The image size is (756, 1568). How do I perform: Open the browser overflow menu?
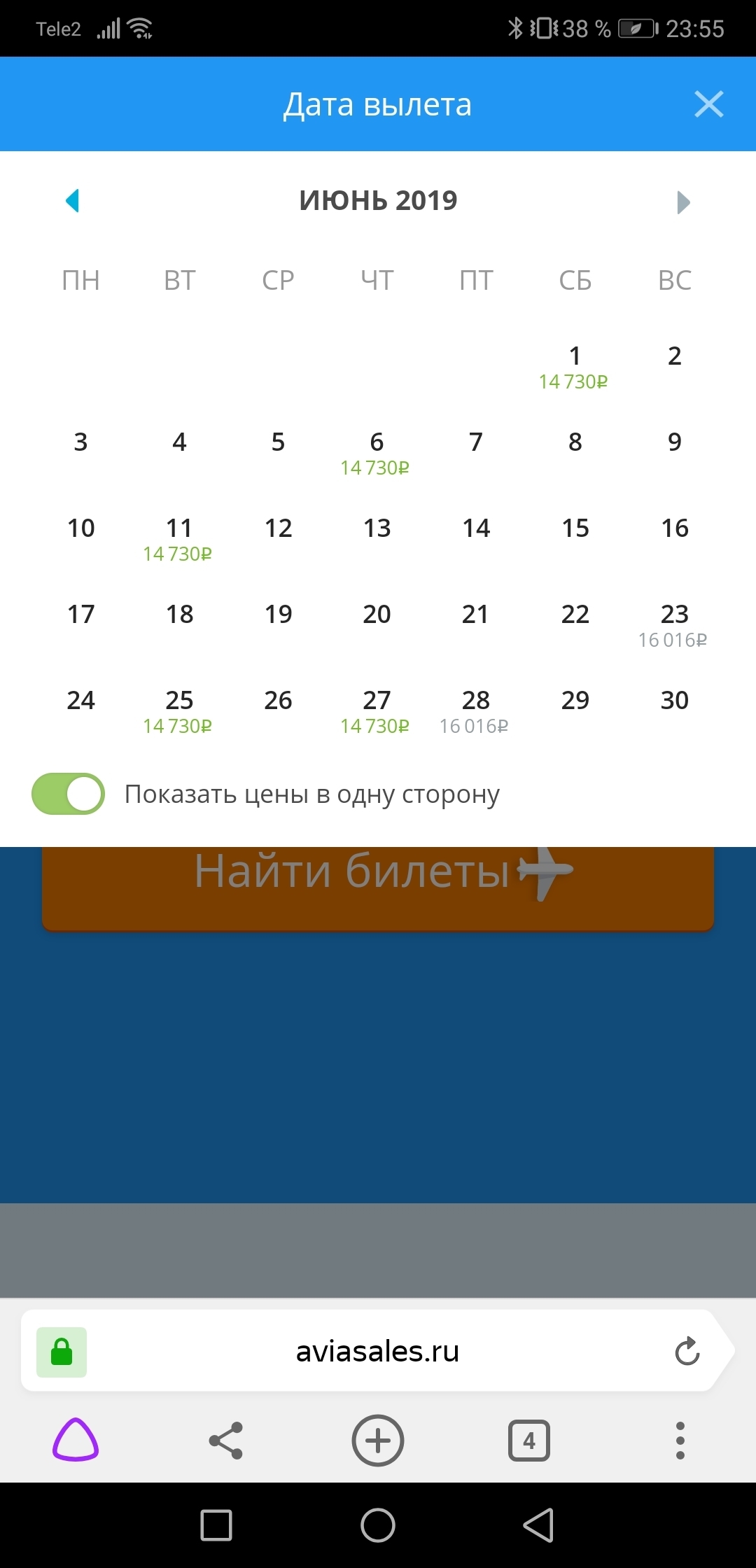[x=680, y=1440]
